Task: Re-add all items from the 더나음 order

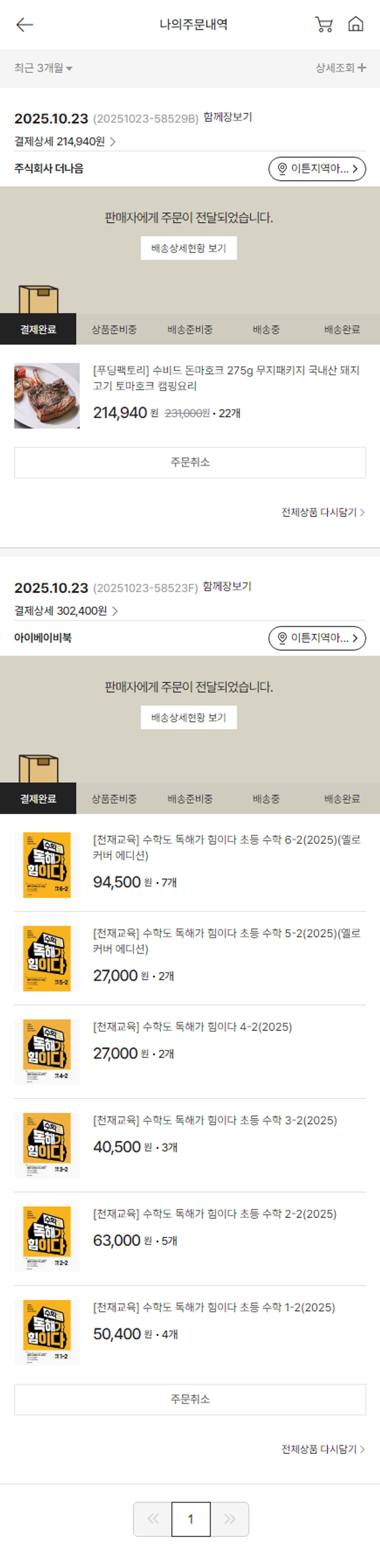Action: tap(323, 513)
